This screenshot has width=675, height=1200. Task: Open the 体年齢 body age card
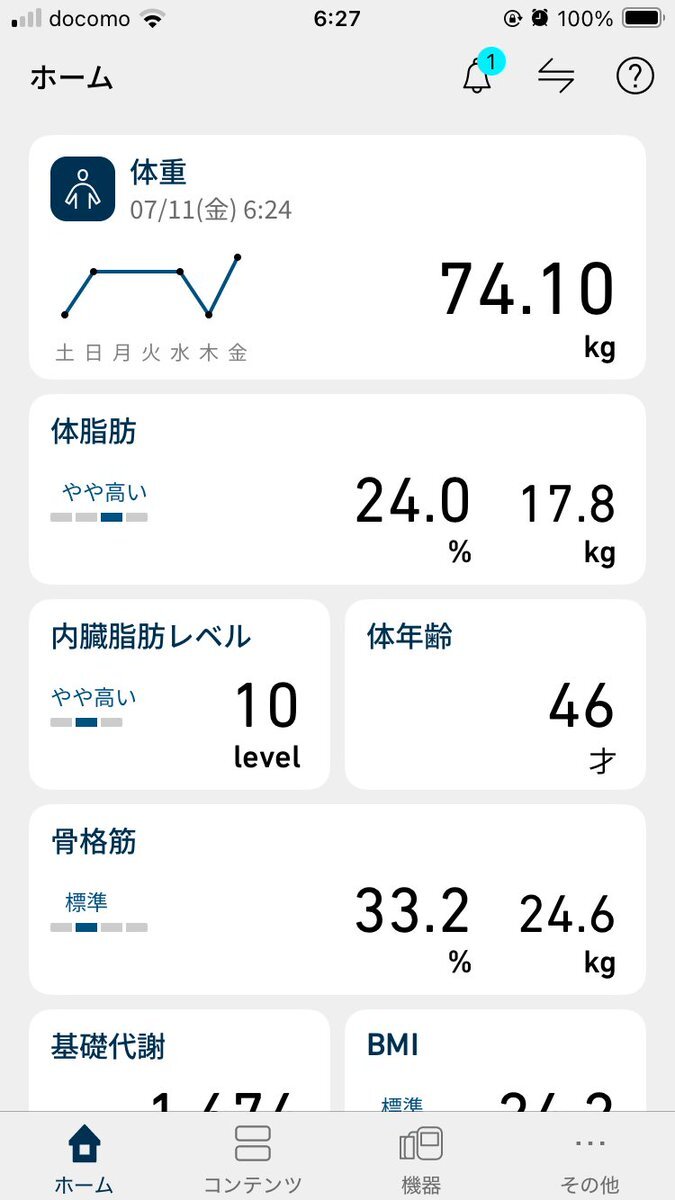pos(495,694)
